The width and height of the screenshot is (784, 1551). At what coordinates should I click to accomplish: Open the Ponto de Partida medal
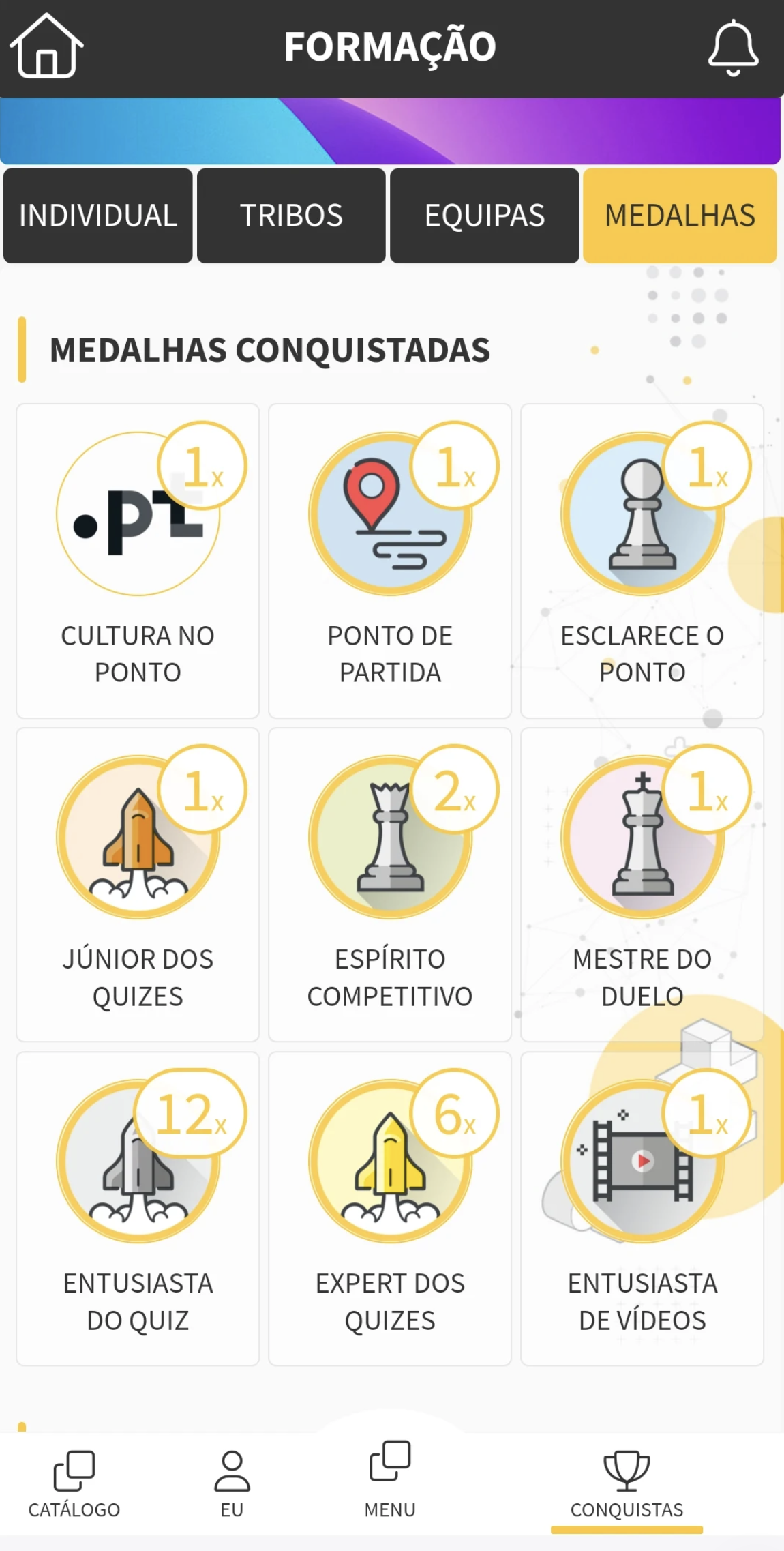(x=390, y=561)
